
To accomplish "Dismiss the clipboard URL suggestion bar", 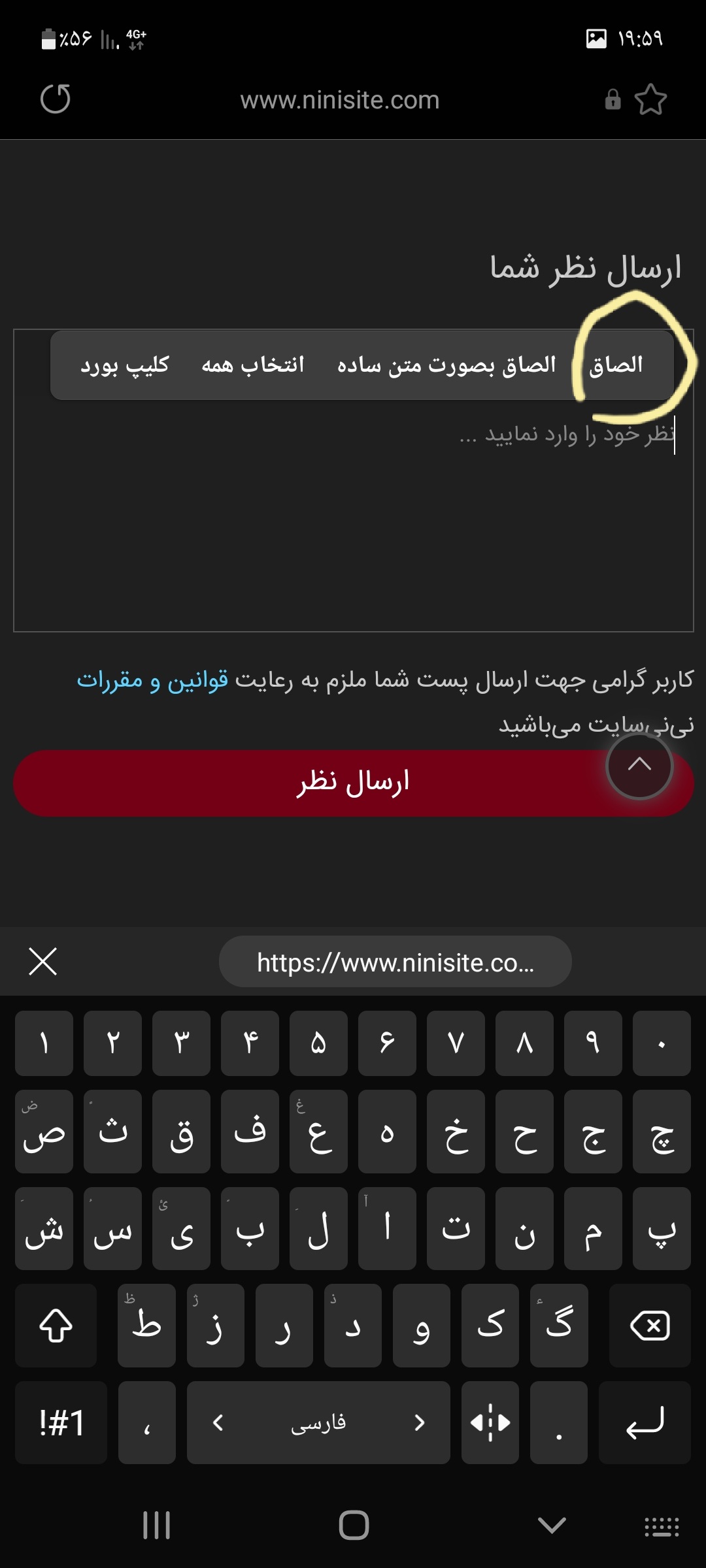I will tap(43, 962).
